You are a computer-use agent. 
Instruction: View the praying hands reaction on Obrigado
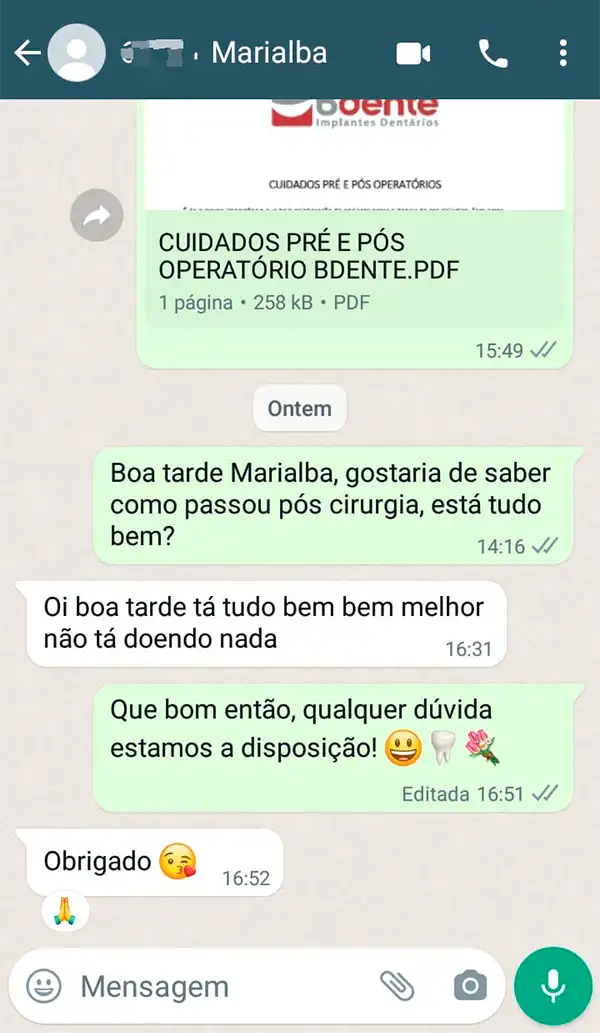click(x=65, y=911)
